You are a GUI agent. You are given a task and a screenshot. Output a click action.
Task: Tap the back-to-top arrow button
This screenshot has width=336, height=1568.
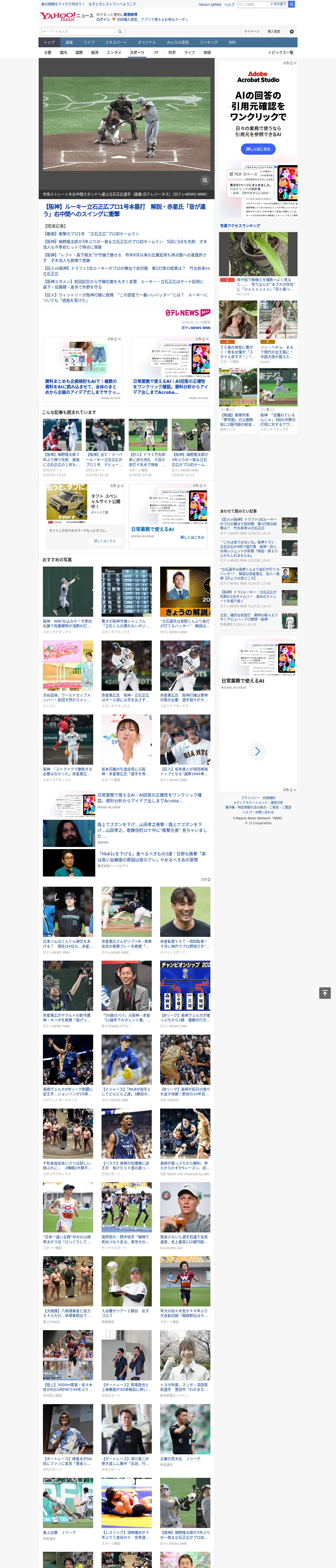coord(325,993)
